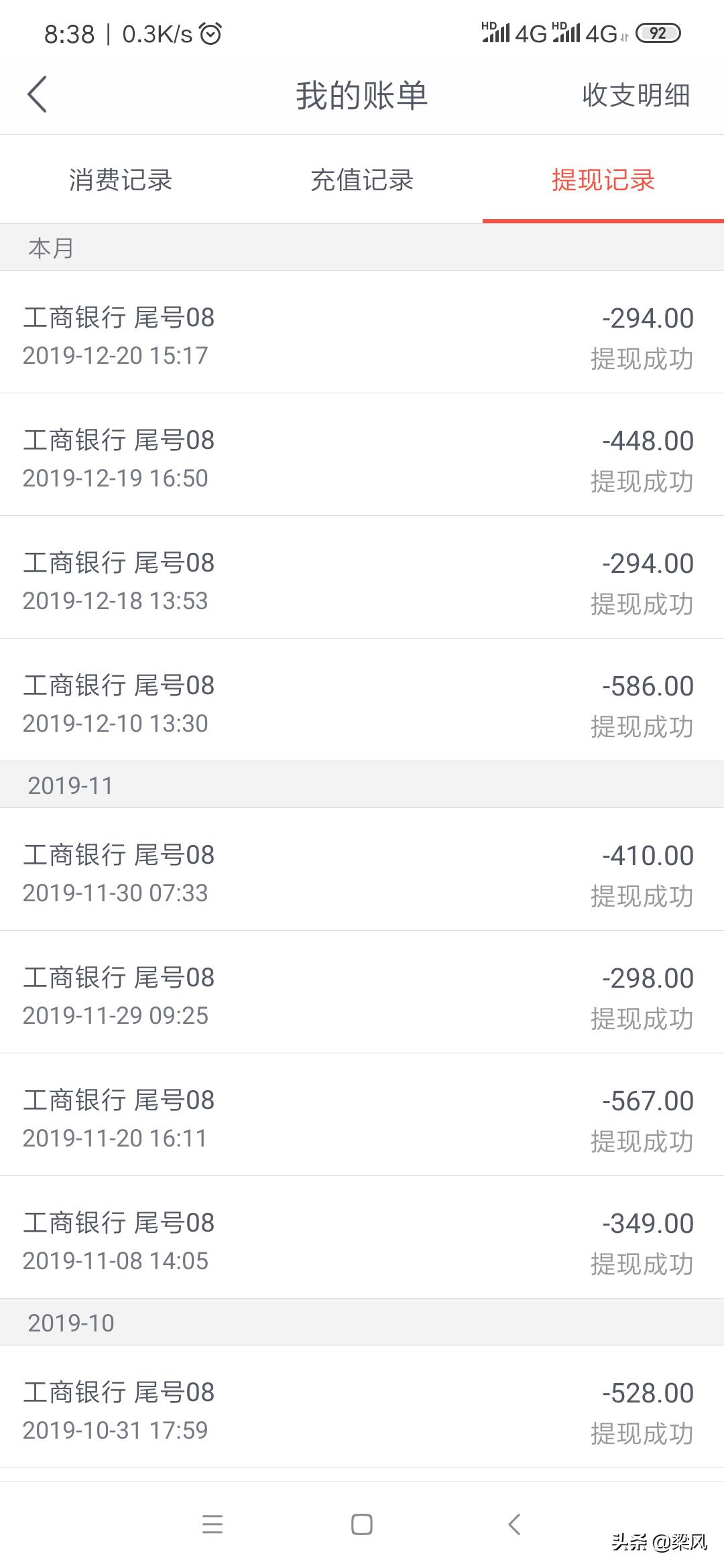Screen dimensions: 724x1568
Task: Switch to the 消费记录 tab
Action: click(121, 180)
